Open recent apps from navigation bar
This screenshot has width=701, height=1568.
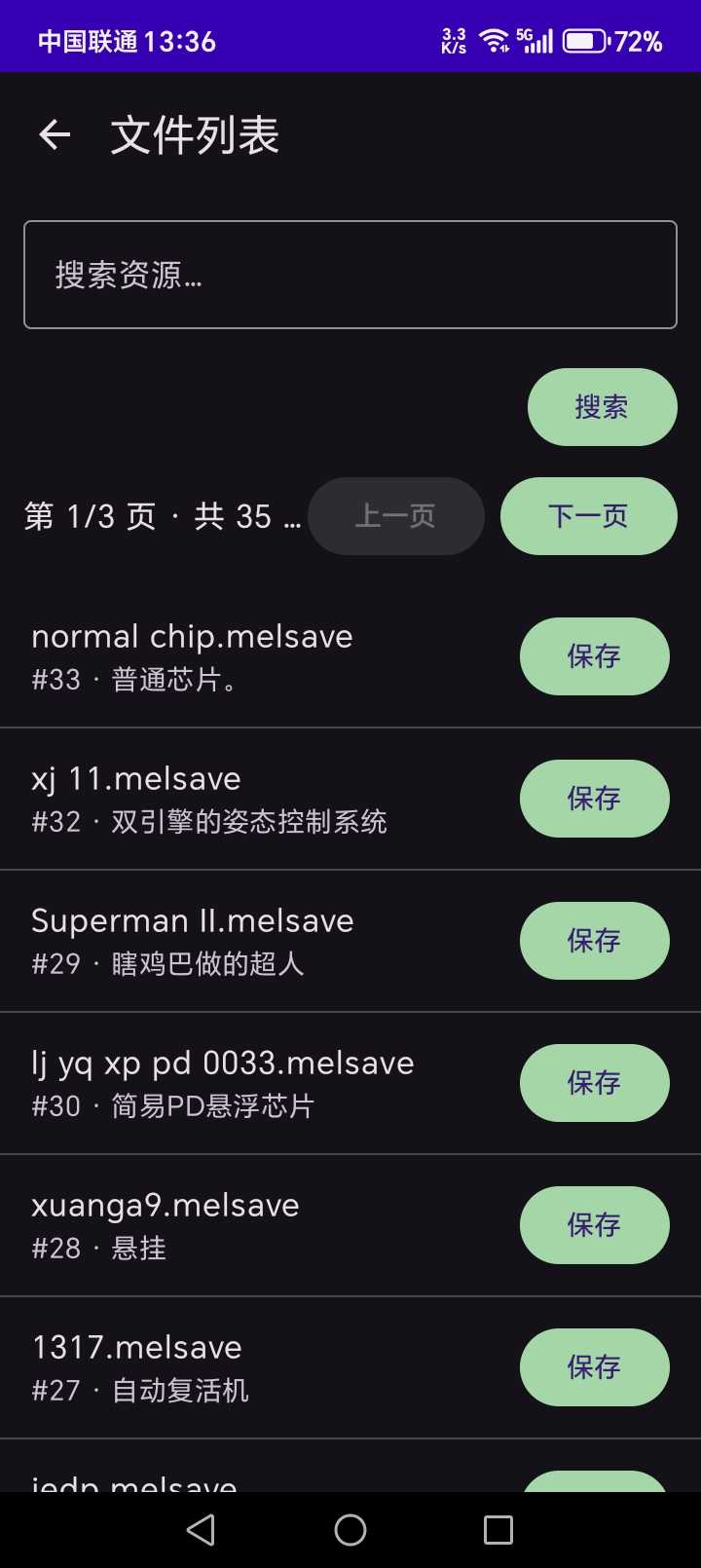tap(498, 1530)
